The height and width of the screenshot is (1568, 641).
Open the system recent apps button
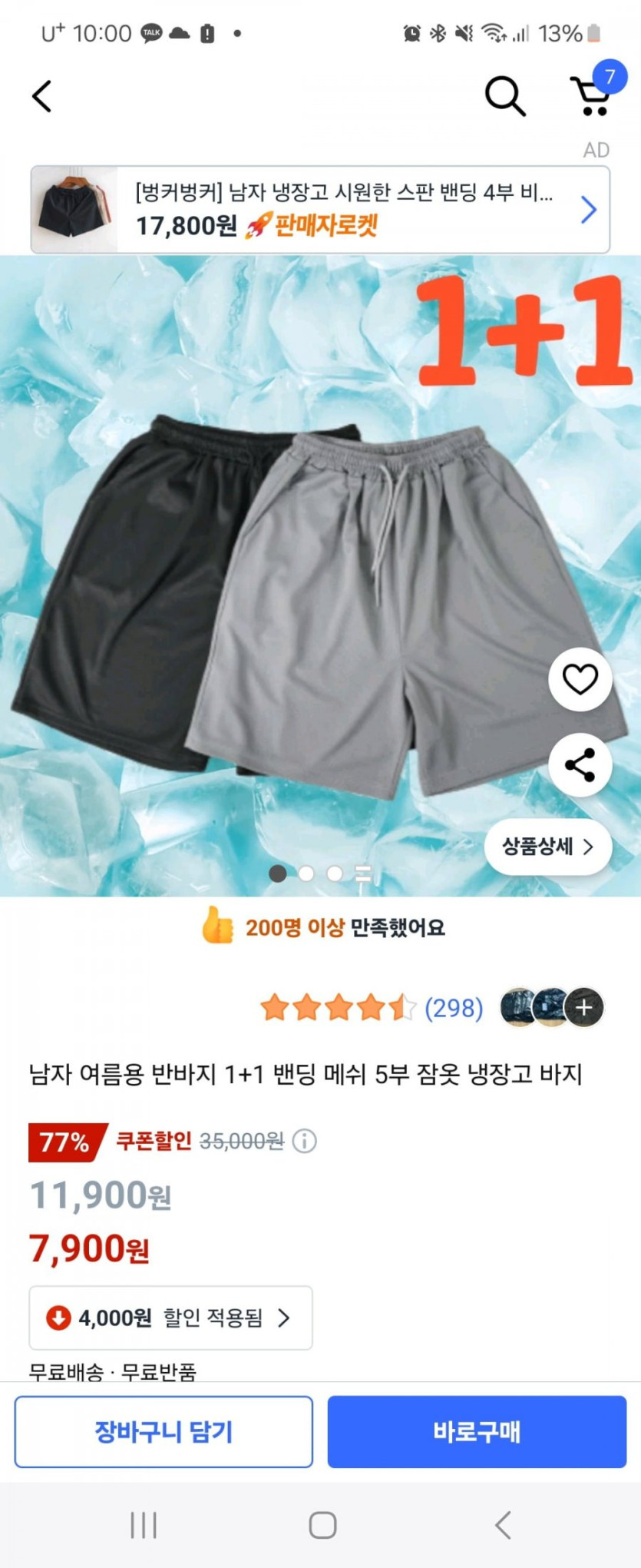click(x=144, y=1525)
